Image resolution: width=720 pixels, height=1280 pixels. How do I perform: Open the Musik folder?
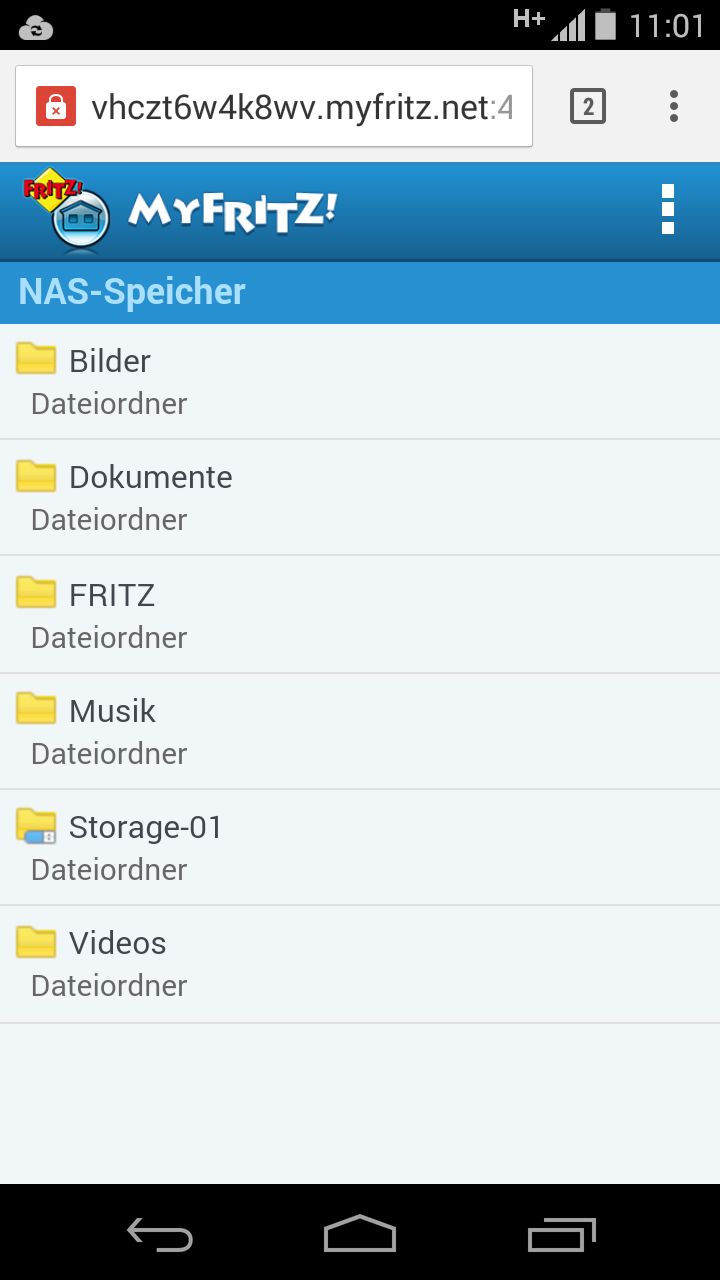(x=360, y=732)
